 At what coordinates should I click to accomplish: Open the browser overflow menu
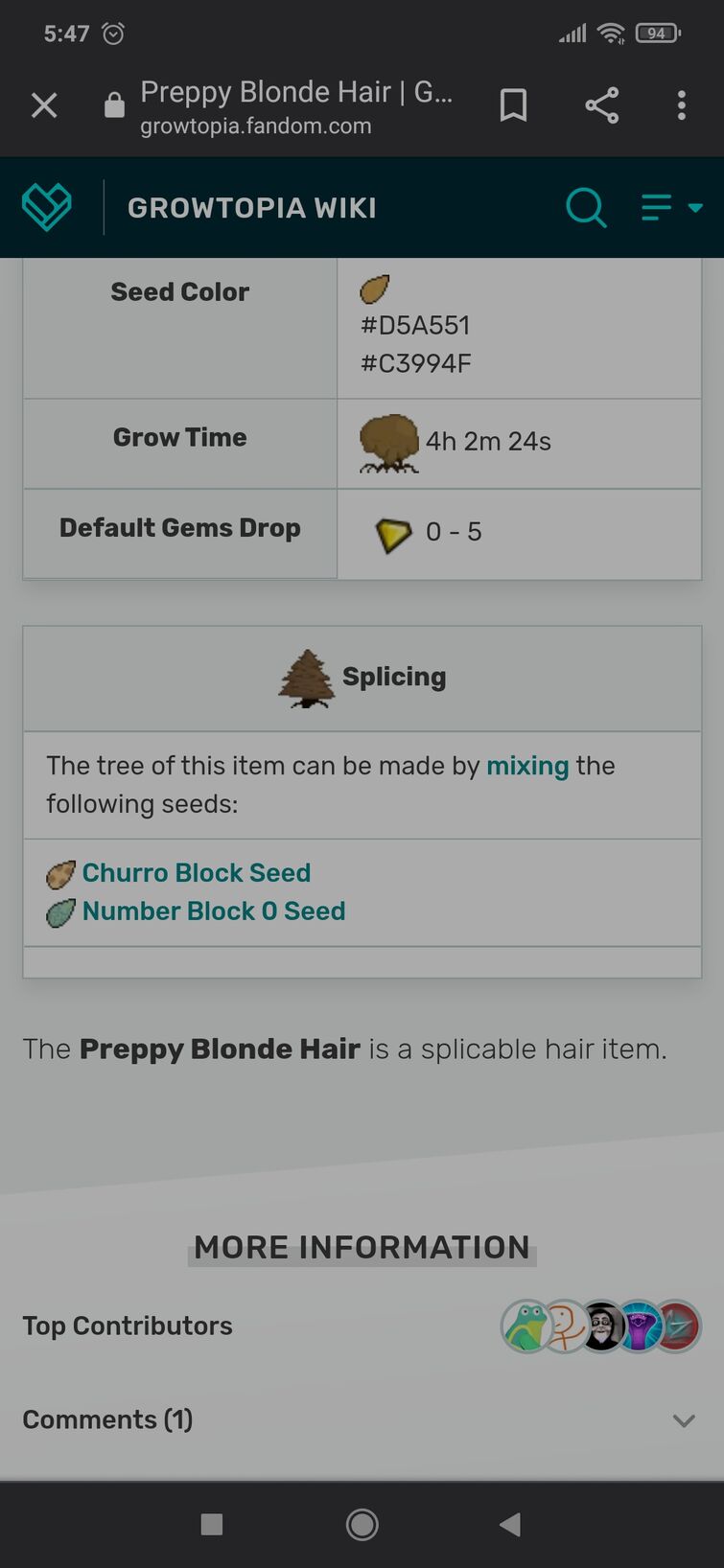[681, 105]
